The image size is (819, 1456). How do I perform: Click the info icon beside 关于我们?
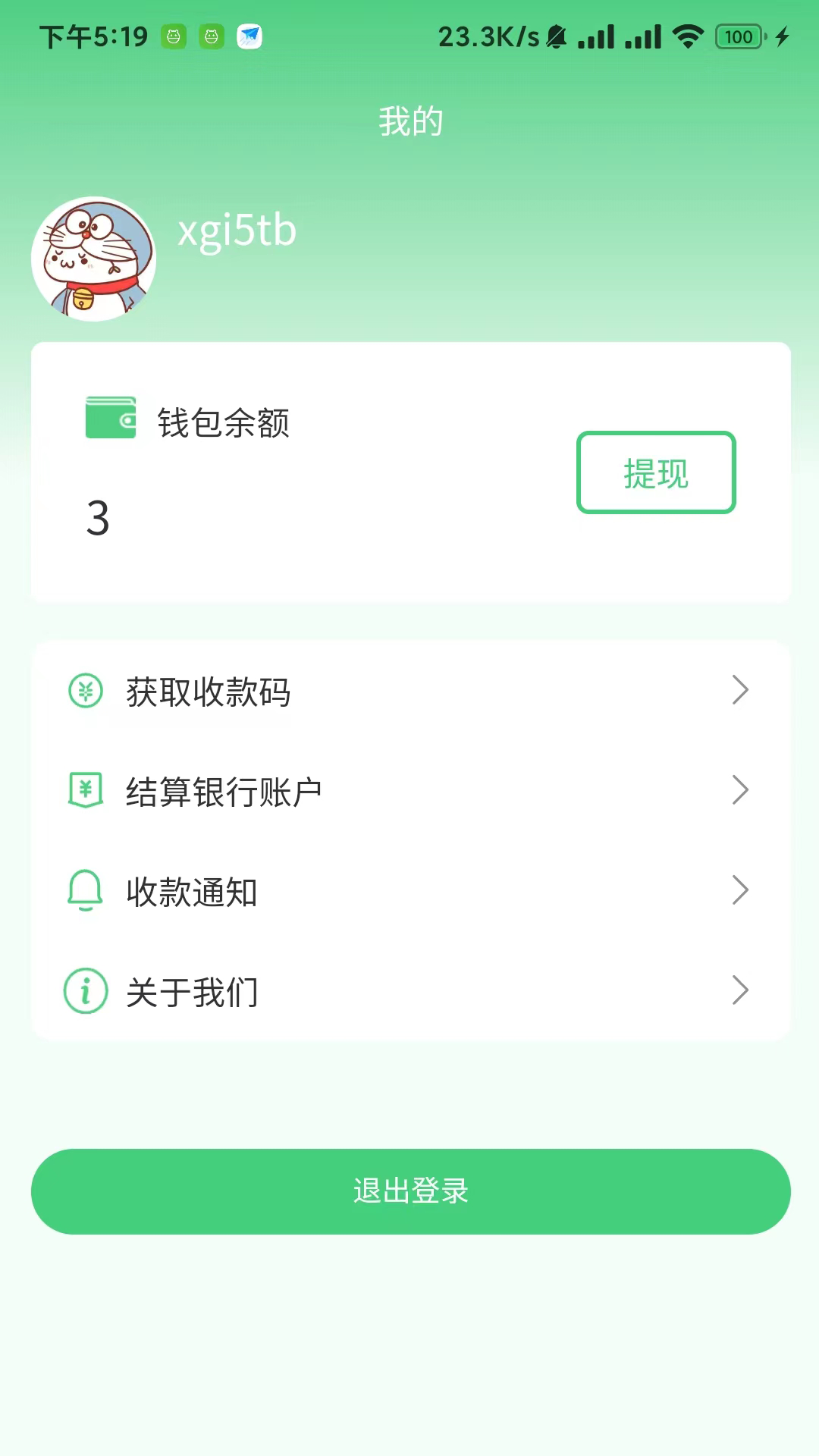point(86,991)
